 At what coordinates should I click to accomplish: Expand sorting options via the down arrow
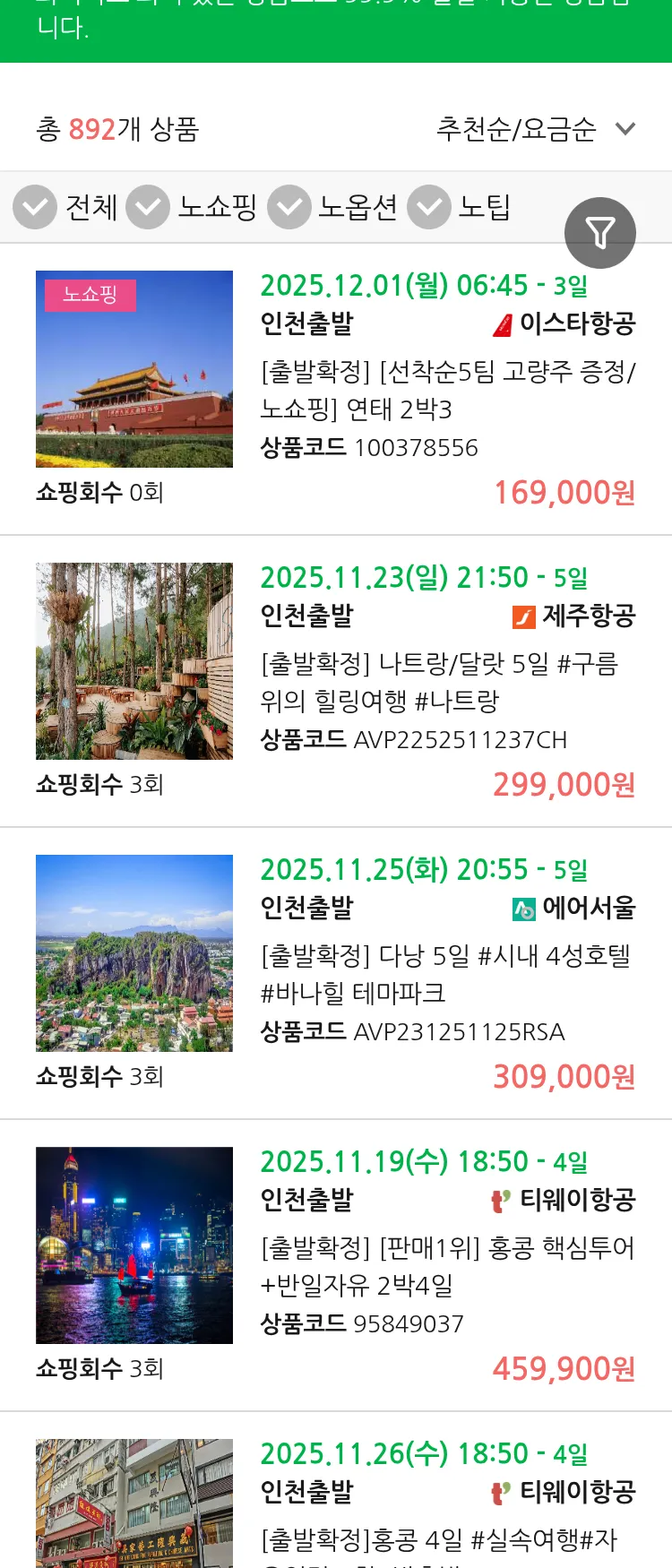(625, 129)
